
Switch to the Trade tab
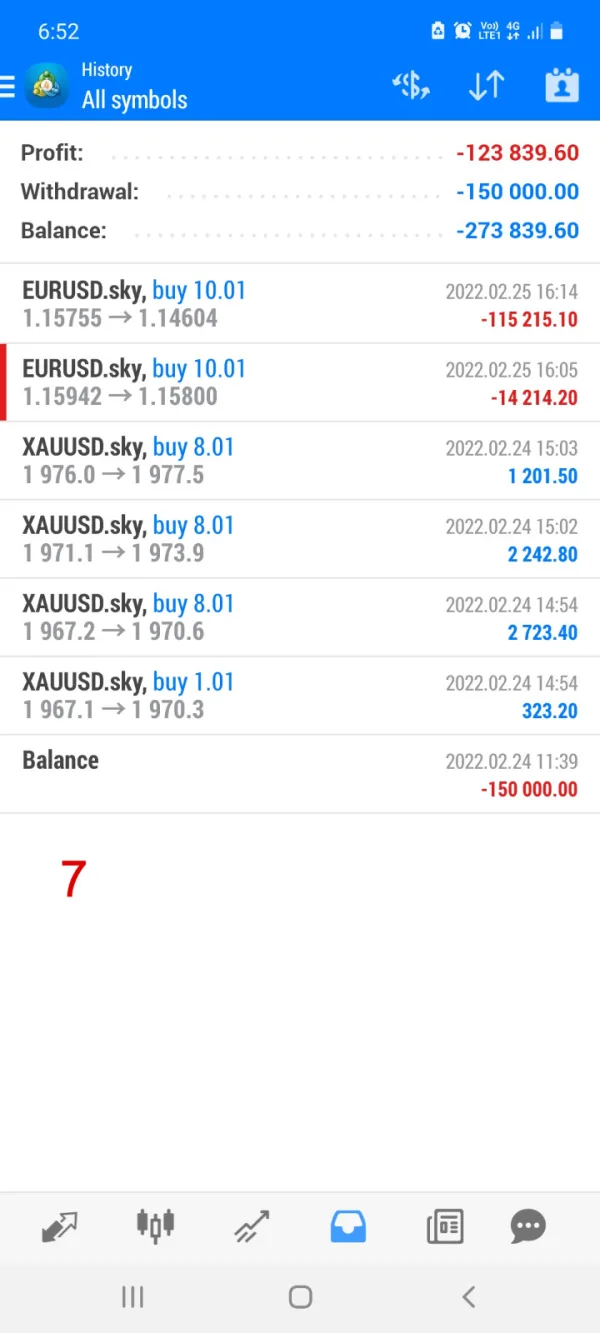coord(251,1224)
